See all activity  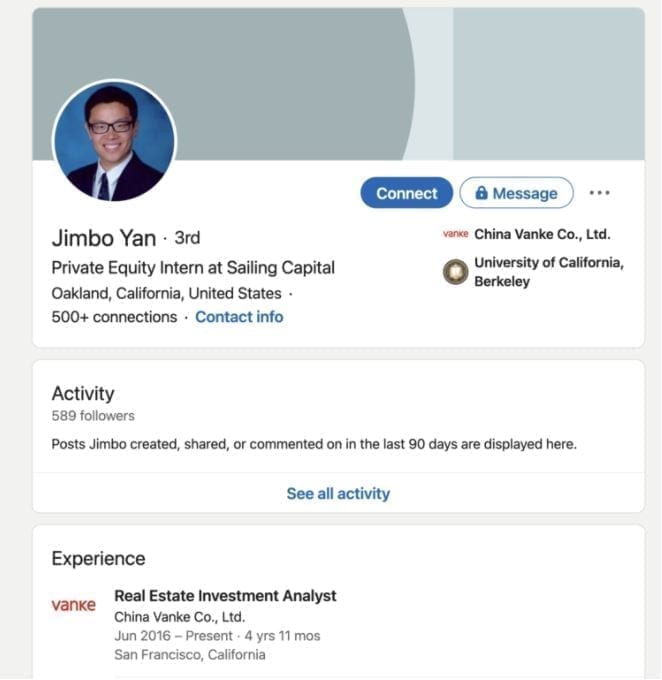click(x=338, y=493)
